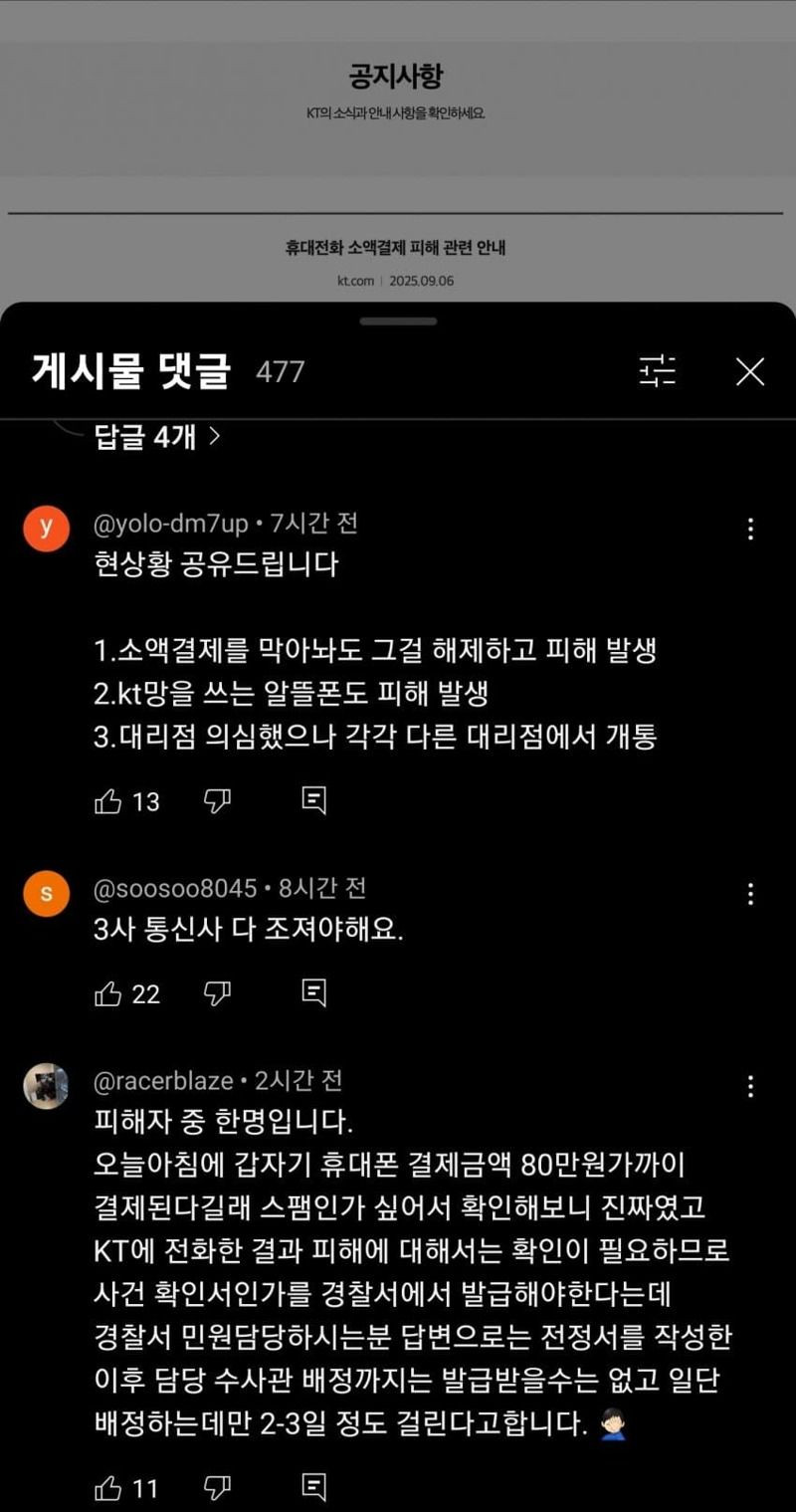Expand the 4 replies (답글 4개)
The image size is (796, 1512).
(x=157, y=436)
